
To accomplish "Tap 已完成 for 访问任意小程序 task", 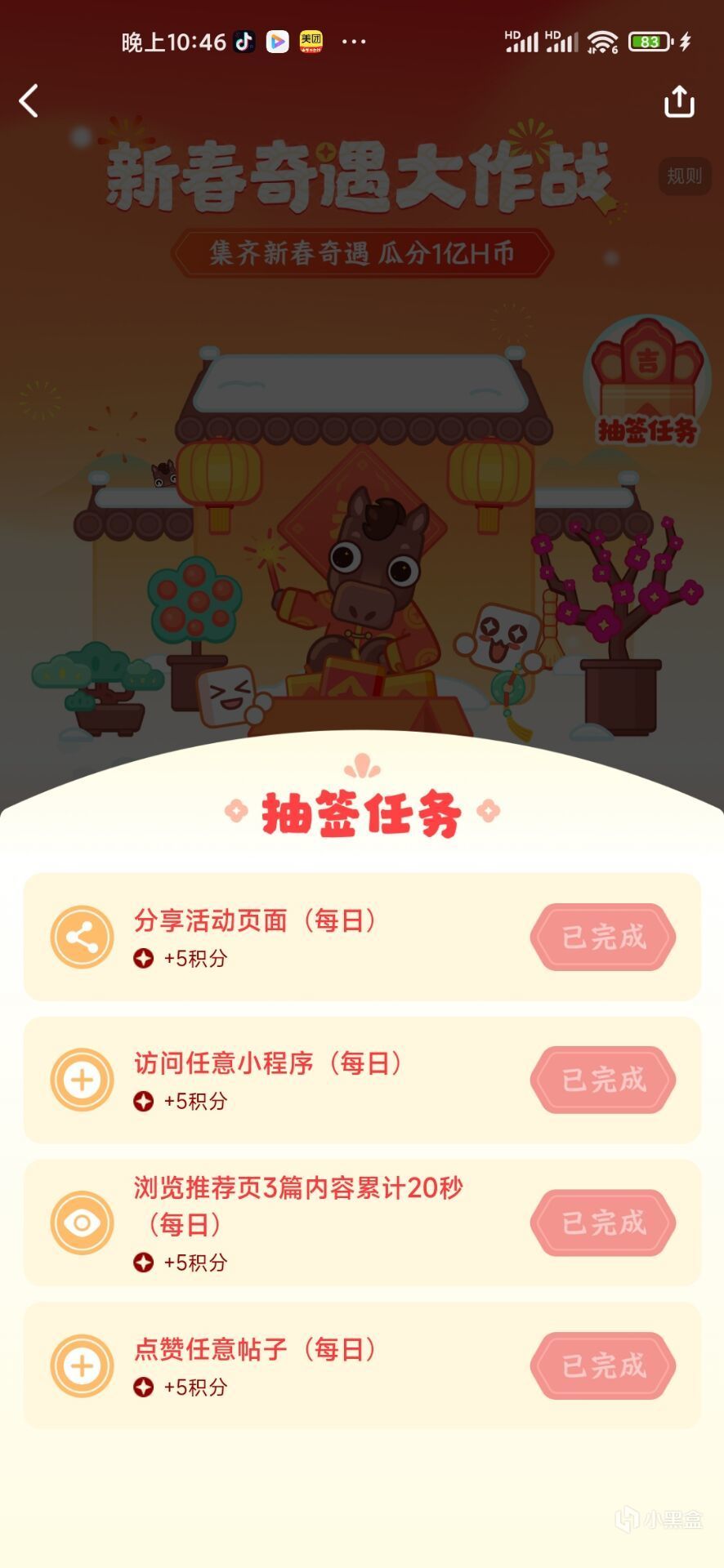I will (x=603, y=1080).
